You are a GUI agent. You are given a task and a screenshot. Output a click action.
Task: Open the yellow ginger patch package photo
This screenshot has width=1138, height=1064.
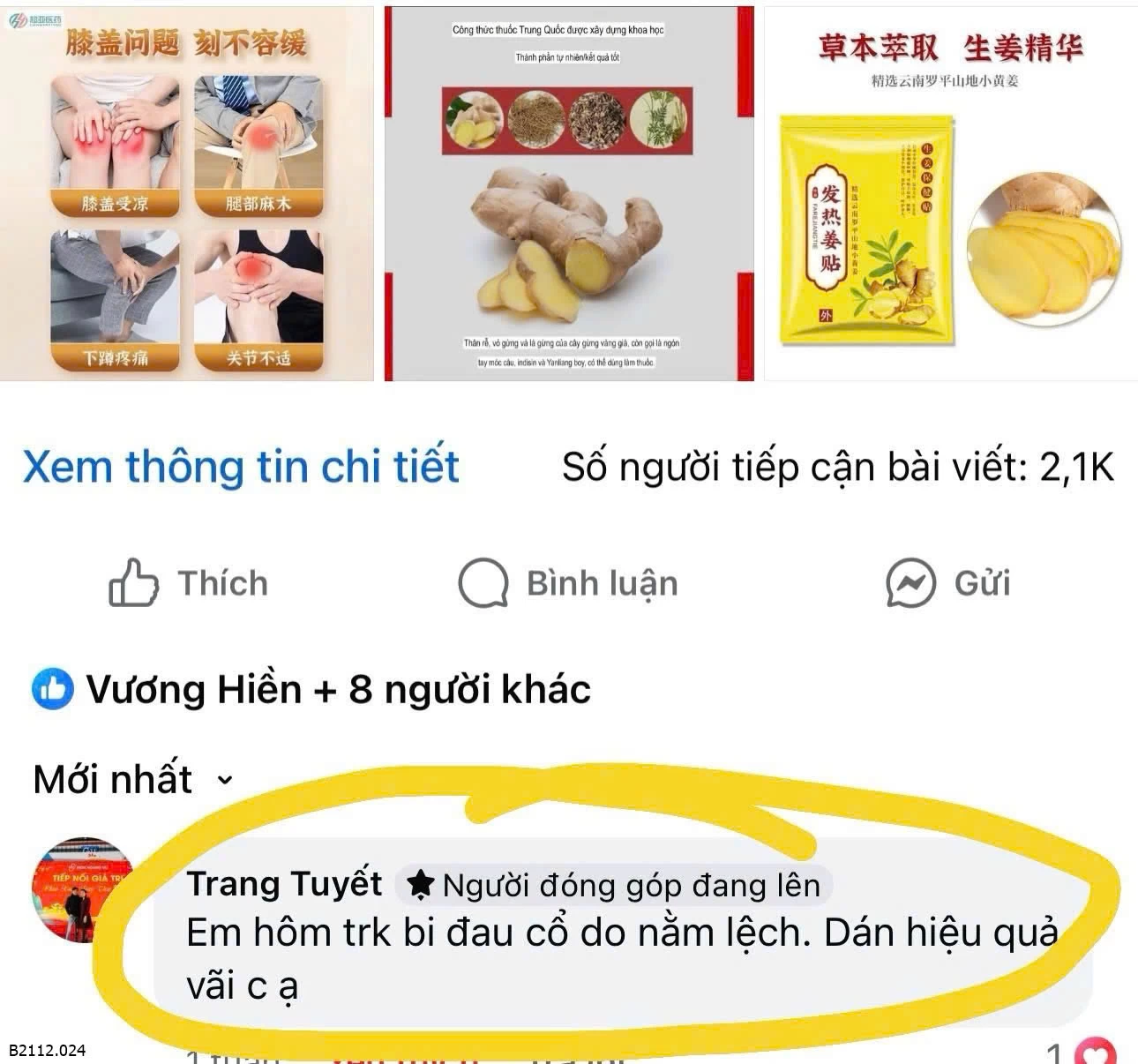(x=950, y=194)
